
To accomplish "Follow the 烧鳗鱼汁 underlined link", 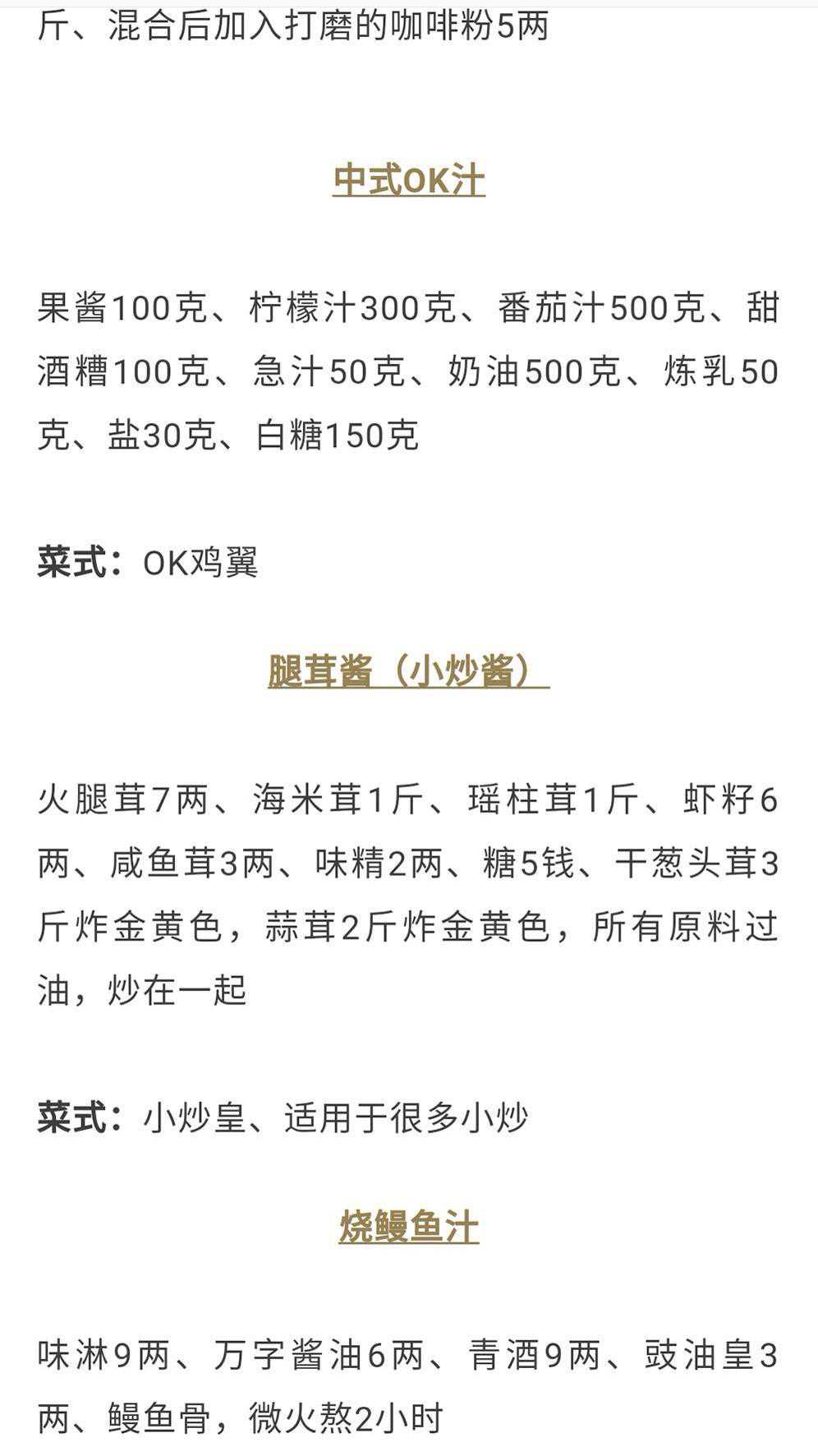I will point(409,1227).
